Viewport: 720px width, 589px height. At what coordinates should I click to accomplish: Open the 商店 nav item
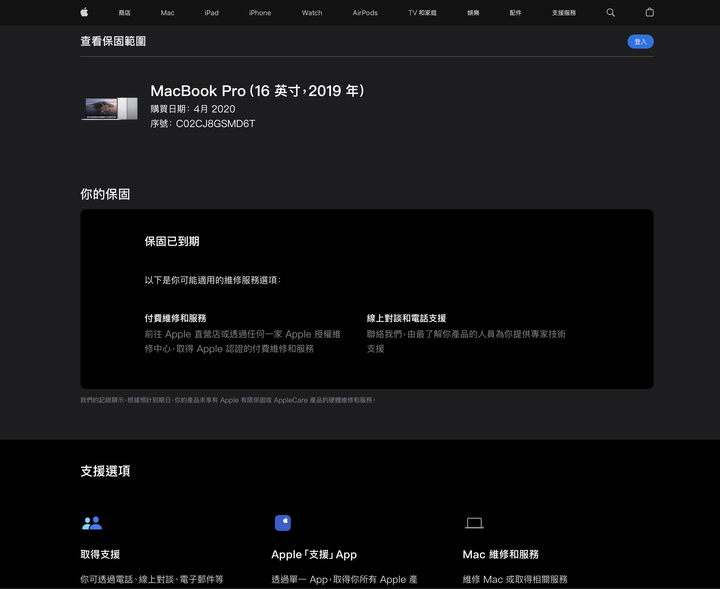click(124, 13)
